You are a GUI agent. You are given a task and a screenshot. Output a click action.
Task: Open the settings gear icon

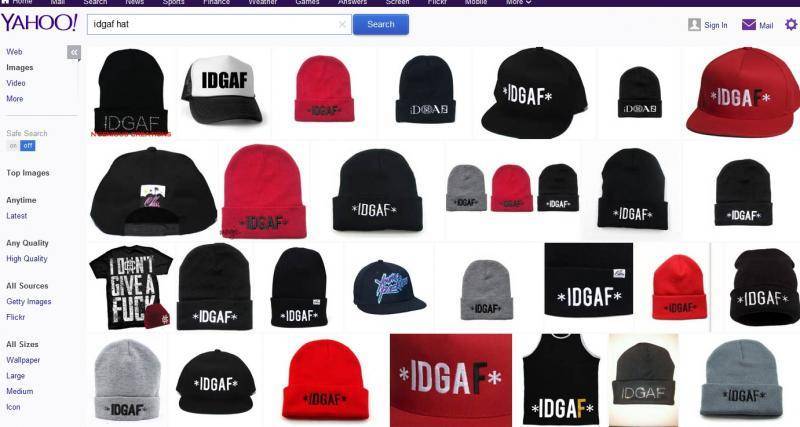point(791,24)
